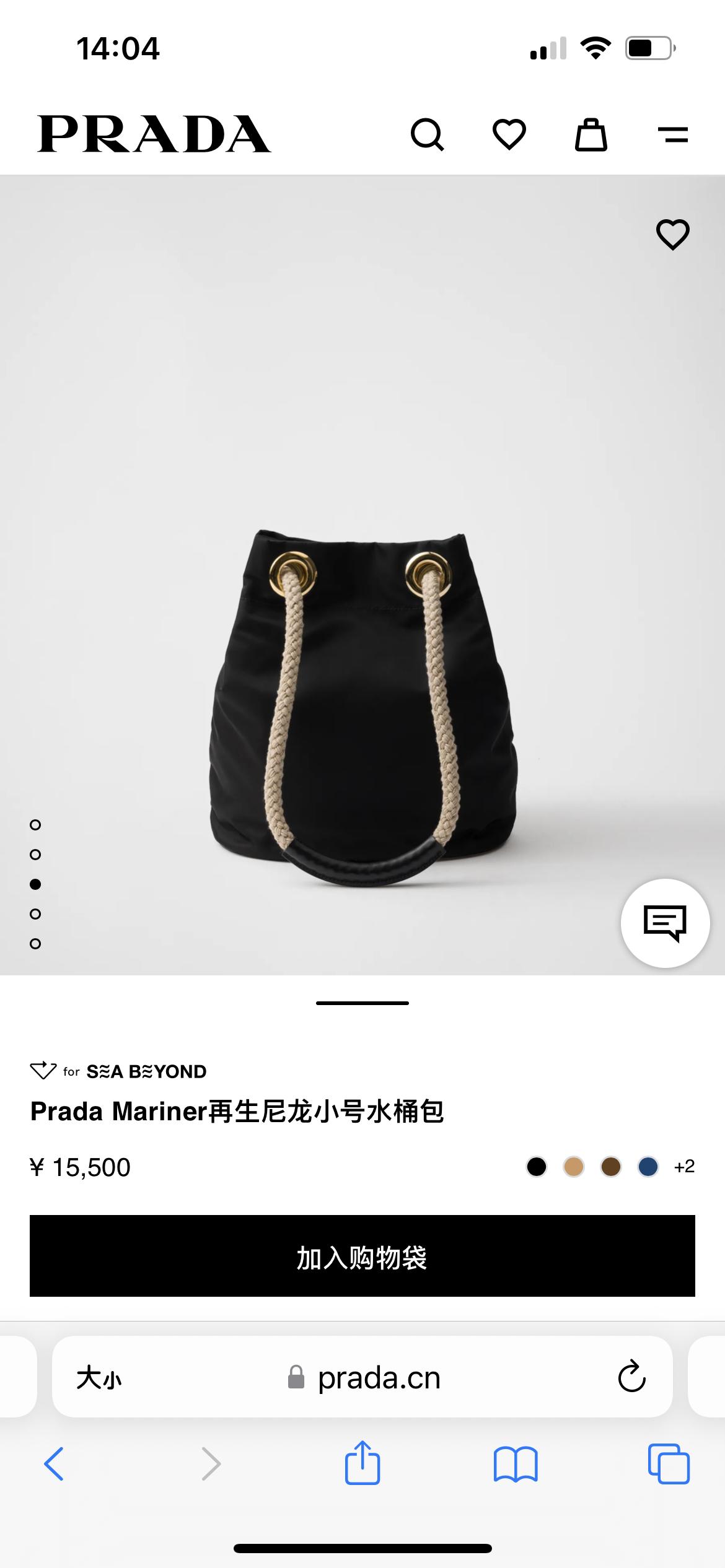Go back in Safari
Image resolution: width=725 pixels, height=1568 pixels.
click(x=54, y=1464)
